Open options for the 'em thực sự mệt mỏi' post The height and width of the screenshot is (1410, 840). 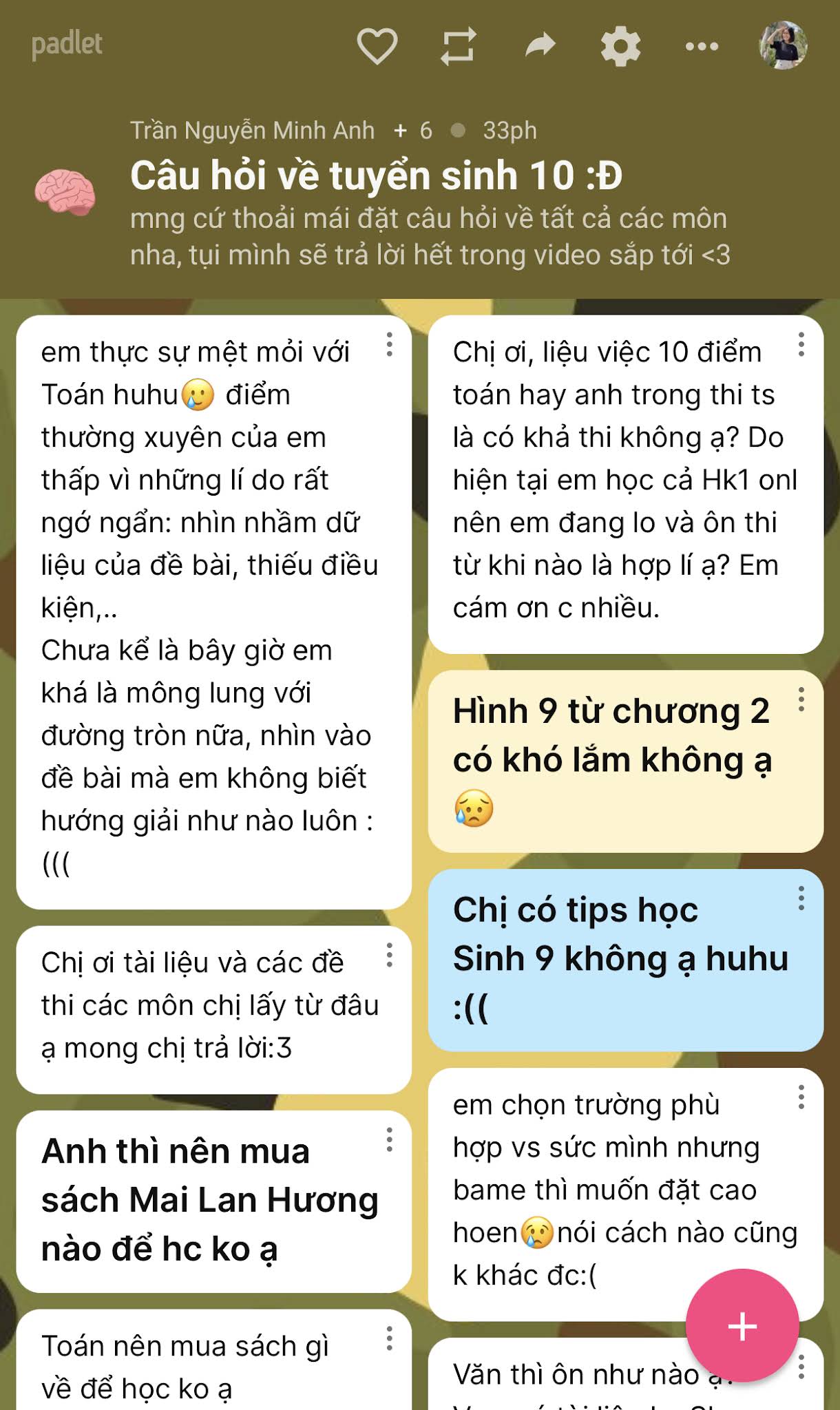coord(389,345)
